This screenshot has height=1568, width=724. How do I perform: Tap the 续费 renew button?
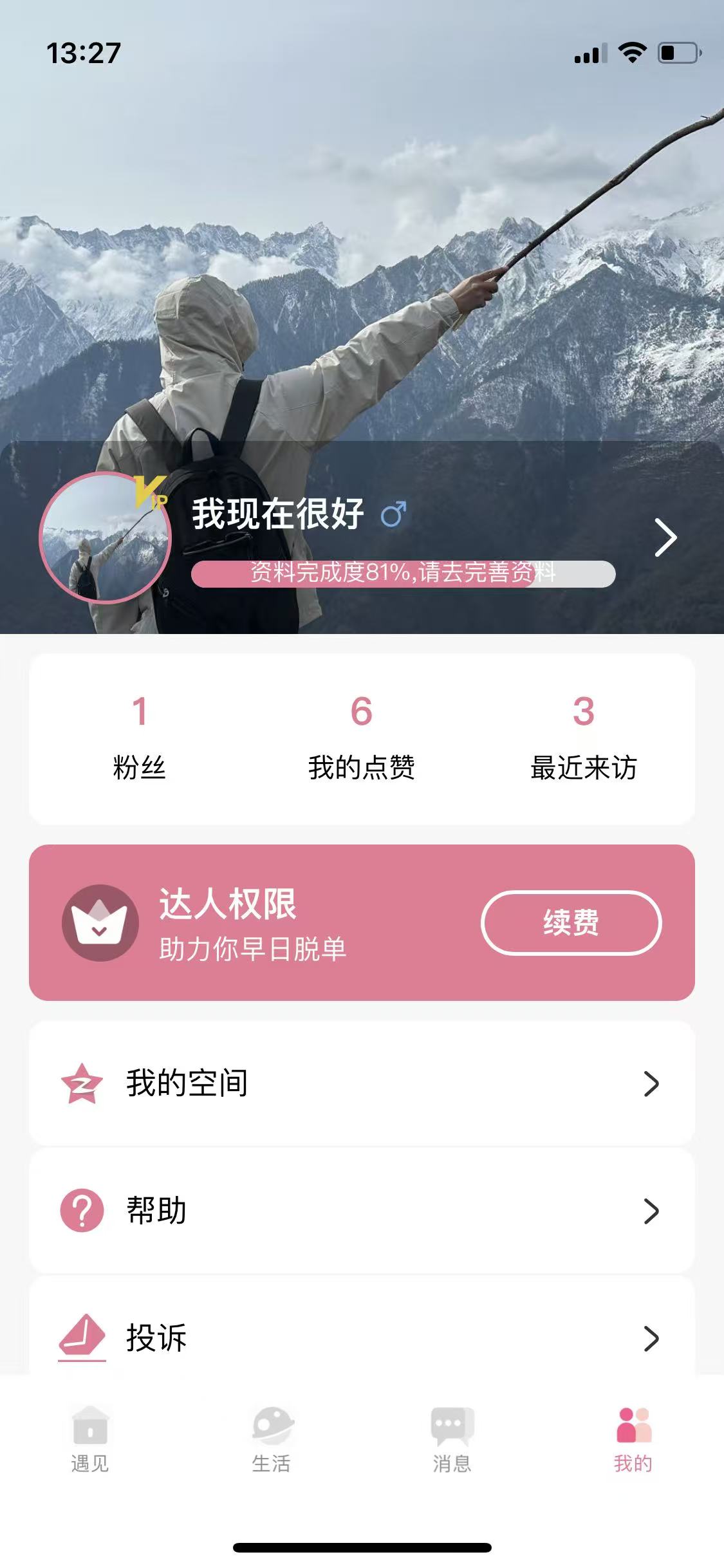571,922
